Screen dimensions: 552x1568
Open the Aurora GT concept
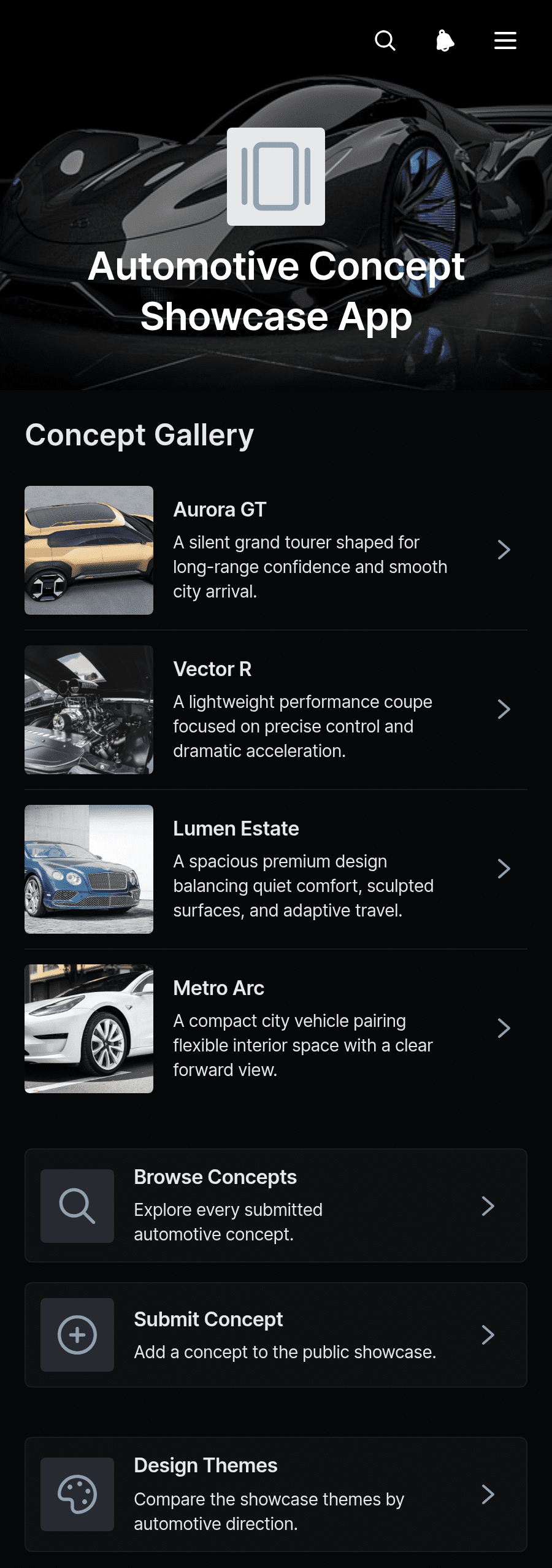point(276,550)
